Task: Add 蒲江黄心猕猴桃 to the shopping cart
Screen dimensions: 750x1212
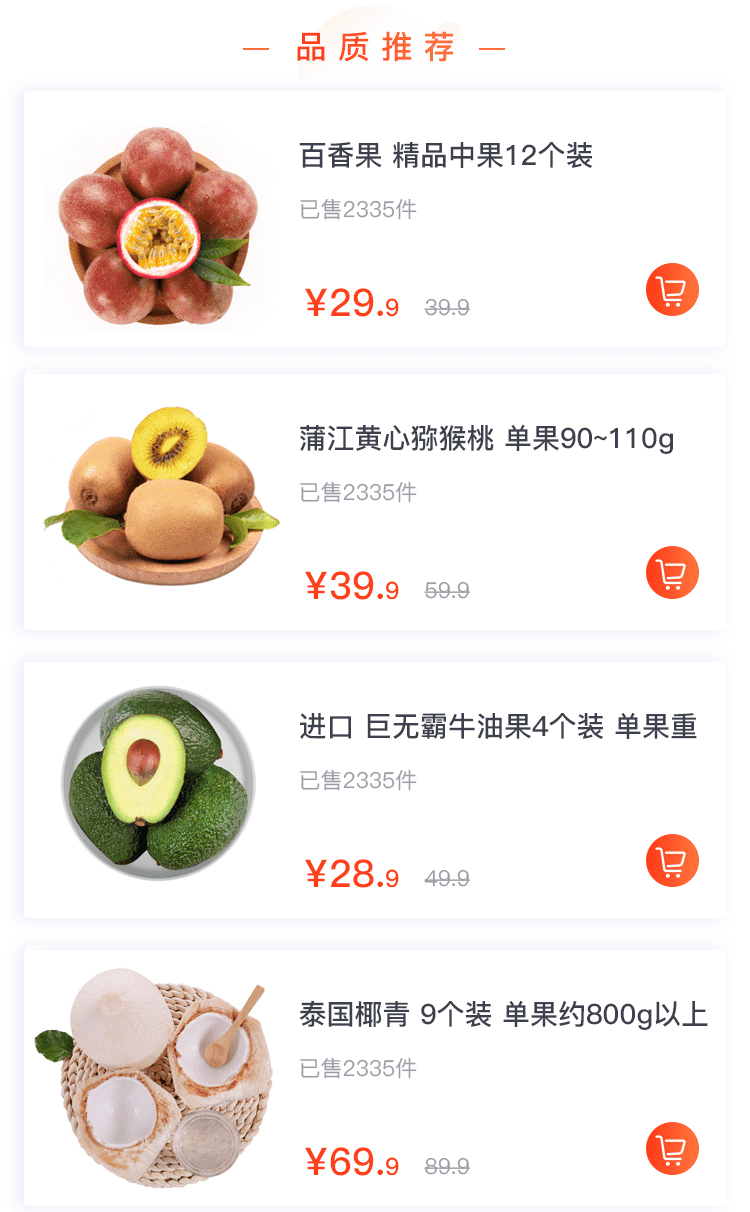Action: (x=672, y=573)
